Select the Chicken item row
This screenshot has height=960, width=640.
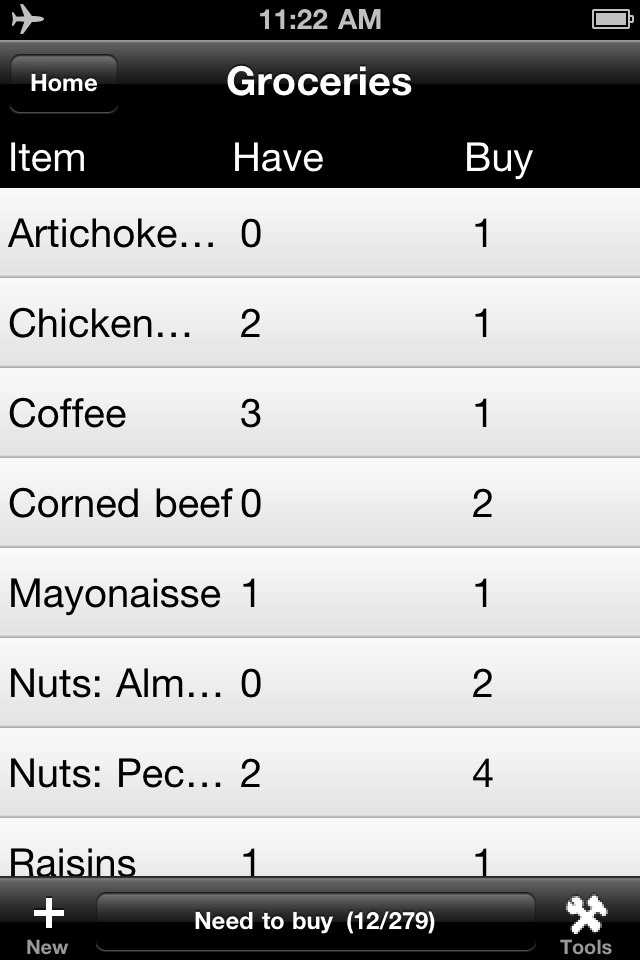click(320, 323)
